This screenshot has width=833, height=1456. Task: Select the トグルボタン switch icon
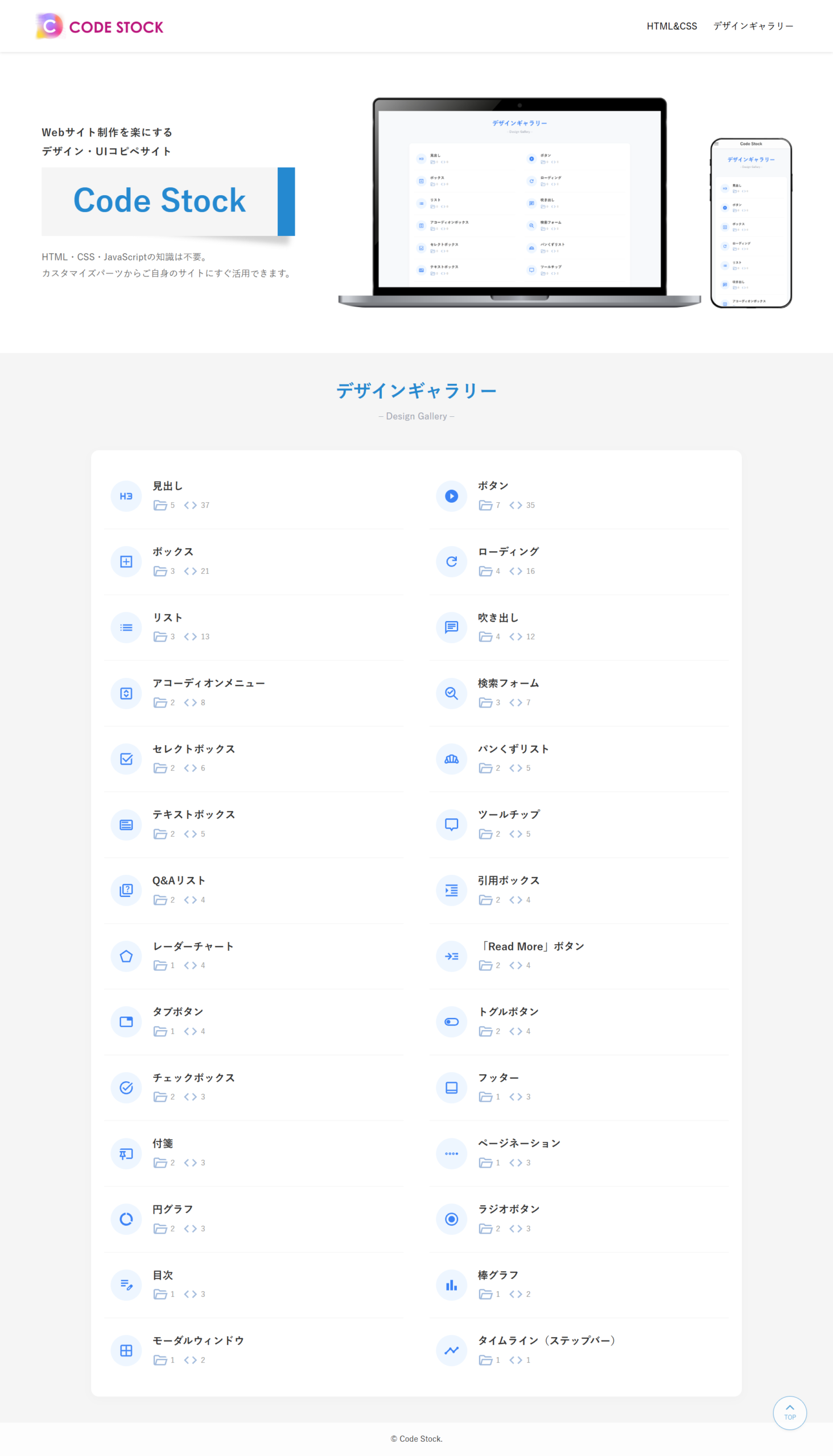tap(451, 1022)
